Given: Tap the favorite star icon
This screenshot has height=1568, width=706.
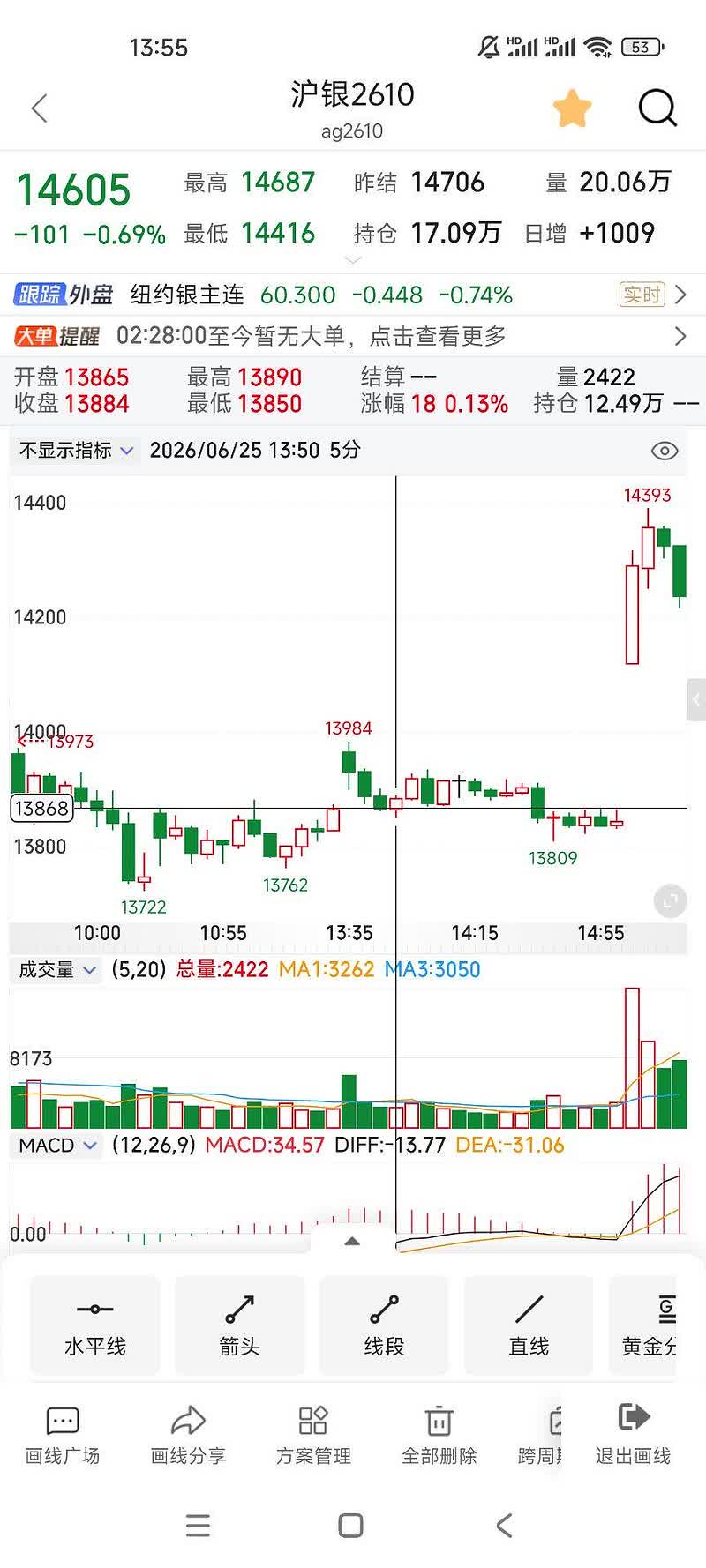Looking at the screenshot, I should [x=572, y=108].
